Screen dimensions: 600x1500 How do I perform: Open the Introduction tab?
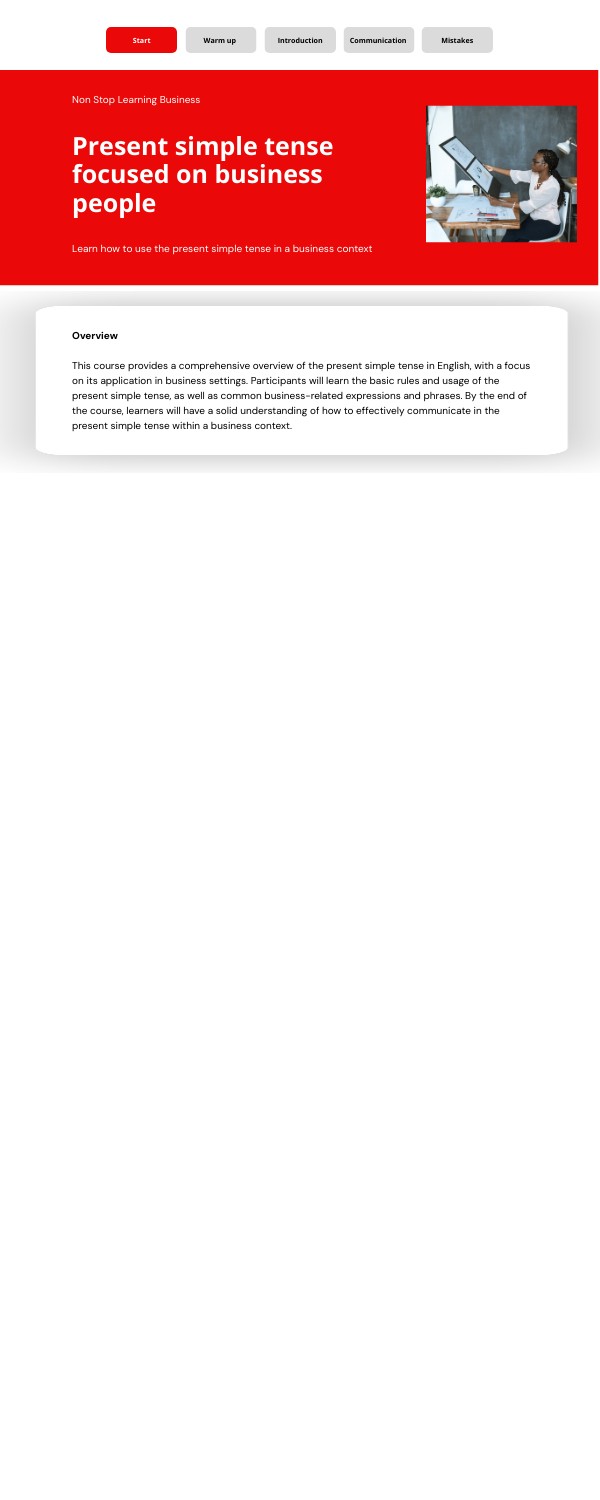(x=300, y=40)
